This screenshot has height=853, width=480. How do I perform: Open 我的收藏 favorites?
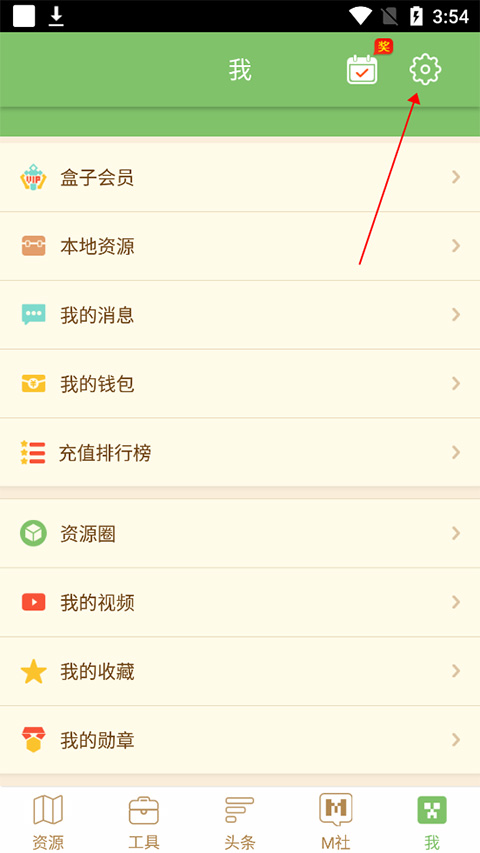[x=240, y=671]
